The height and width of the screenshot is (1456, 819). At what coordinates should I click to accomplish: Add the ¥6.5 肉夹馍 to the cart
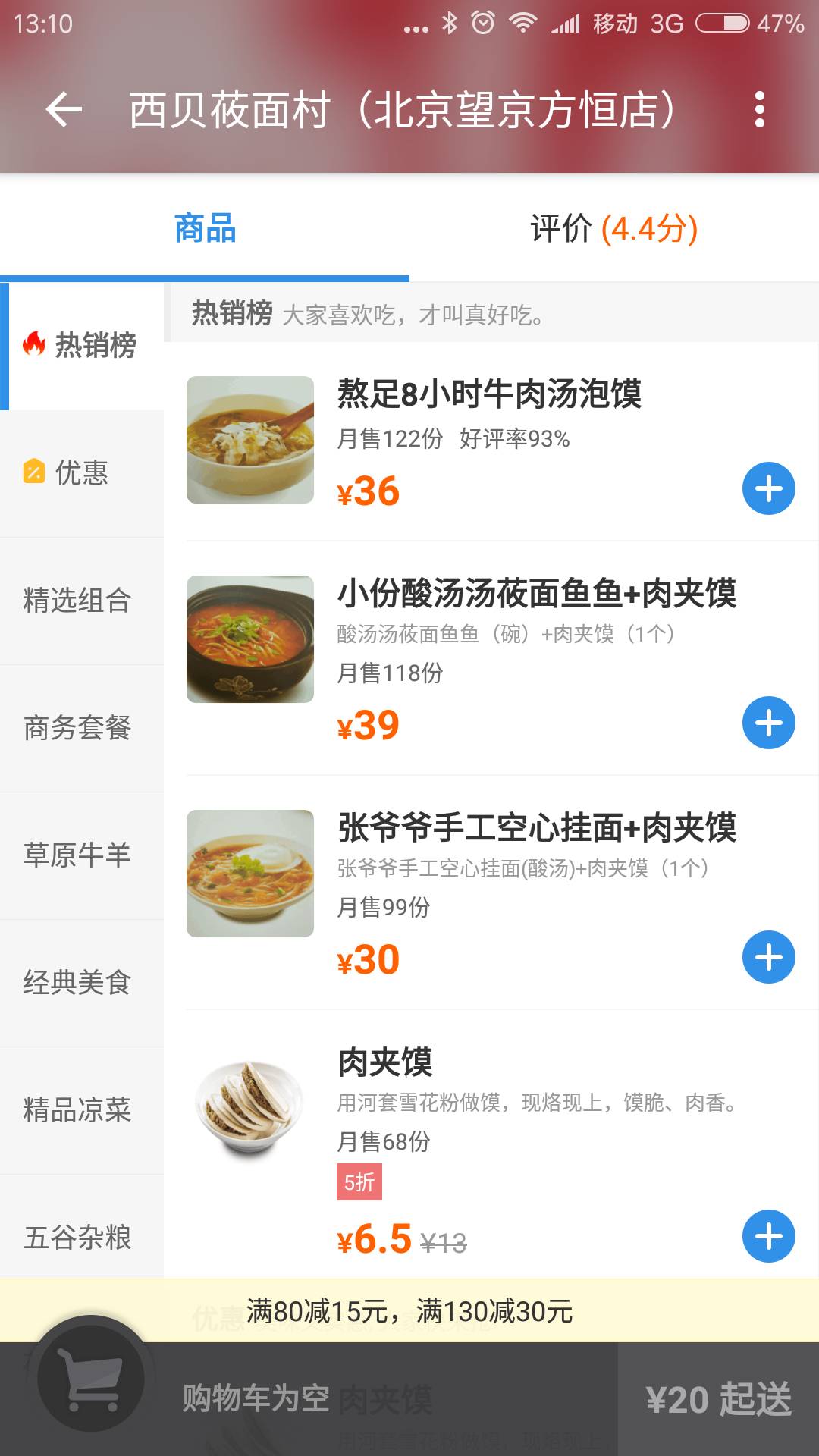pyautogui.click(x=768, y=1236)
